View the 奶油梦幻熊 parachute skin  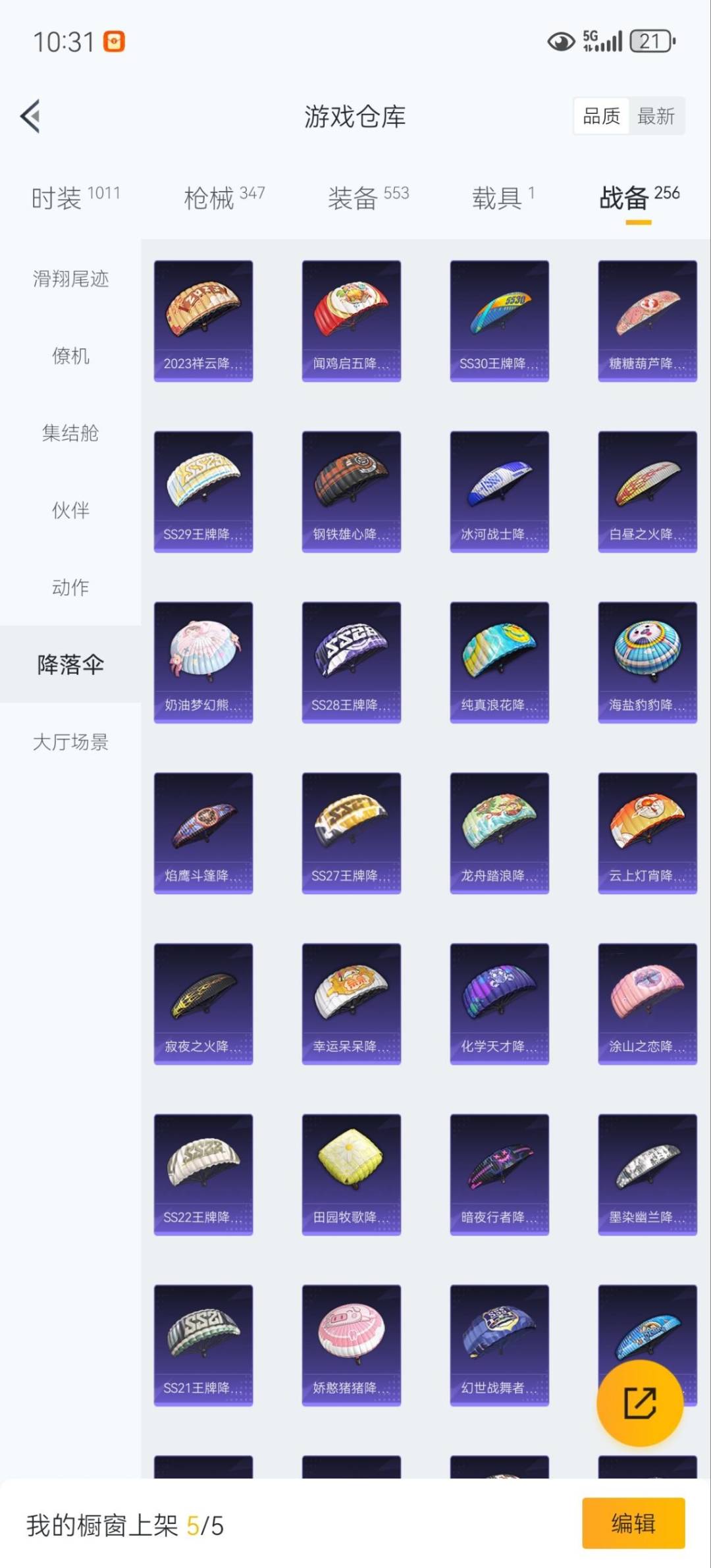pos(203,662)
